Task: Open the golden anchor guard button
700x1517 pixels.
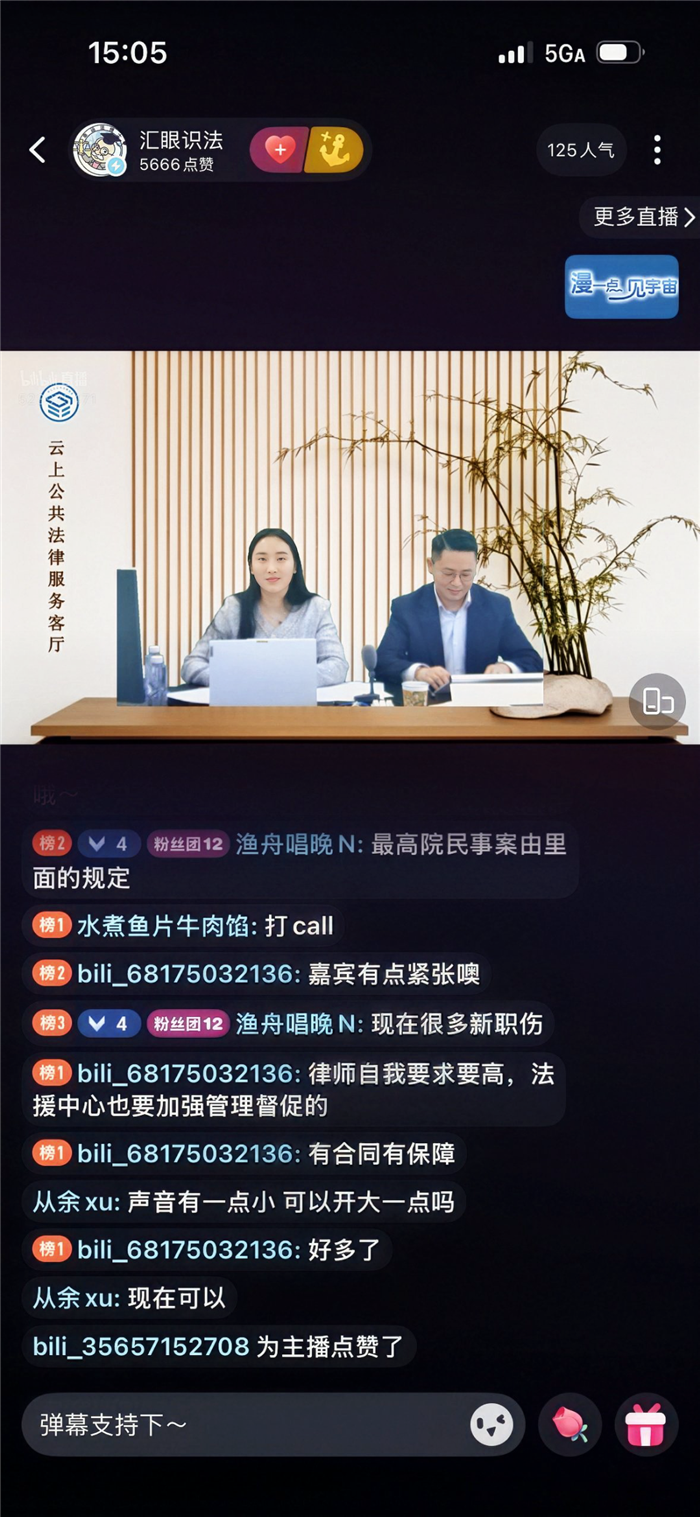Action: tap(334, 150)
